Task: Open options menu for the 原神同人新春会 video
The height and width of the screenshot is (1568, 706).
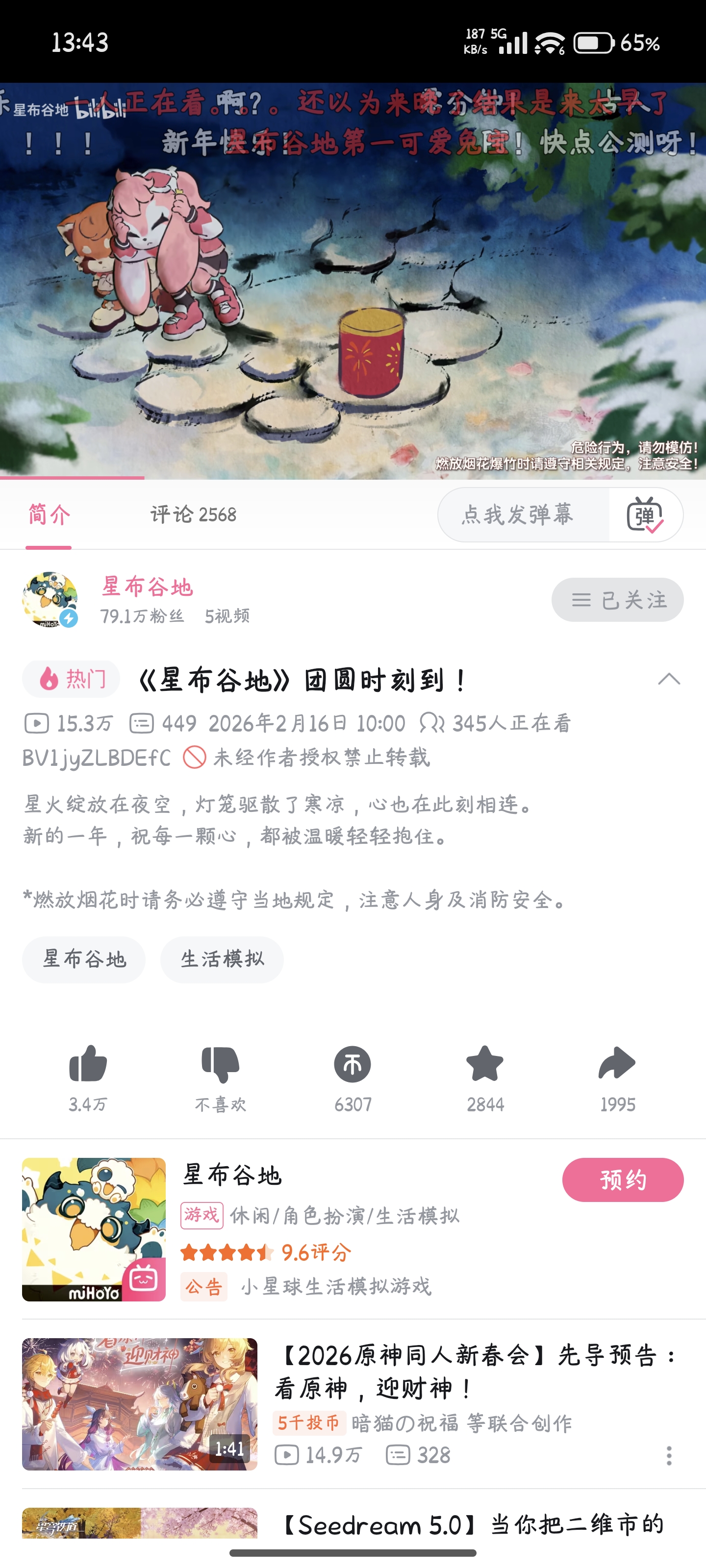Action: pyautogui.click(x=669, y=1455)
